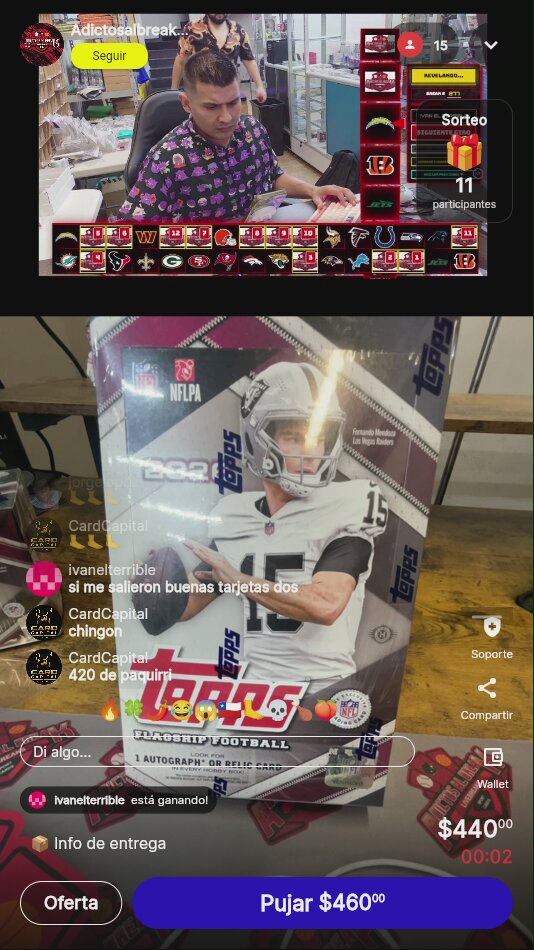Expand the viewers list chevron
This screenshot has width=534, height=950.
(491, 45)
